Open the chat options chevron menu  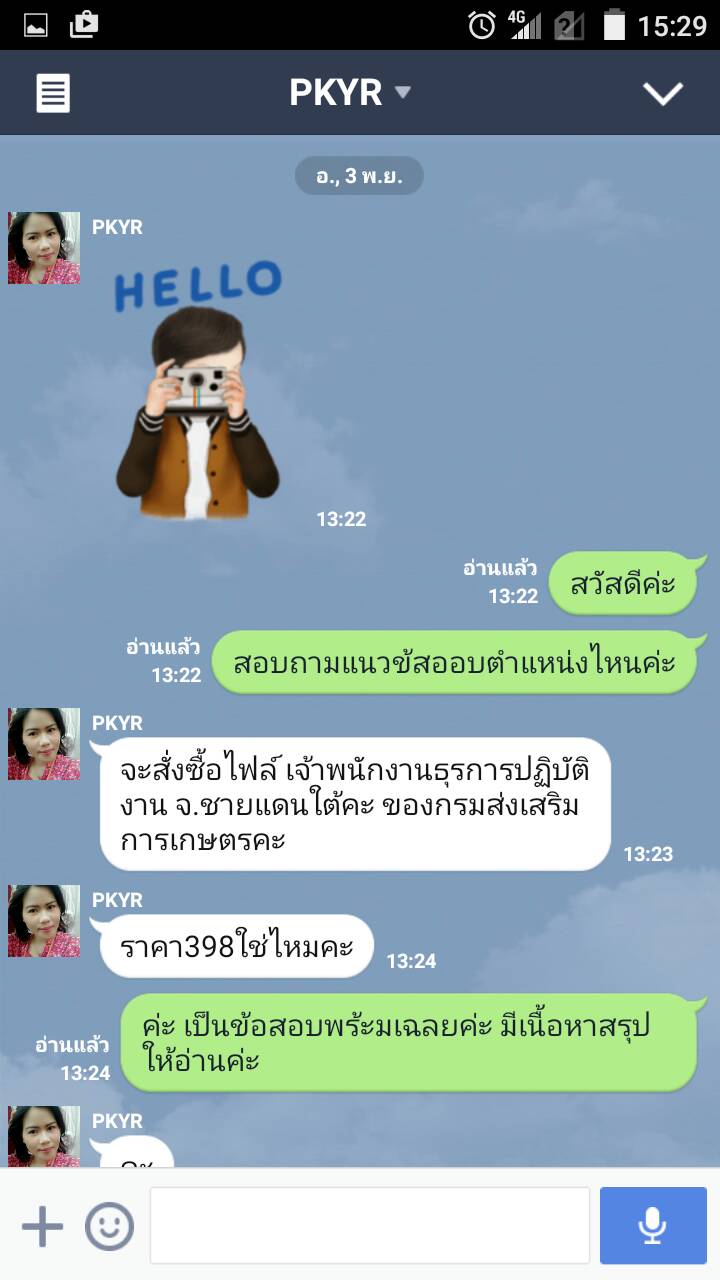[662, 93]
